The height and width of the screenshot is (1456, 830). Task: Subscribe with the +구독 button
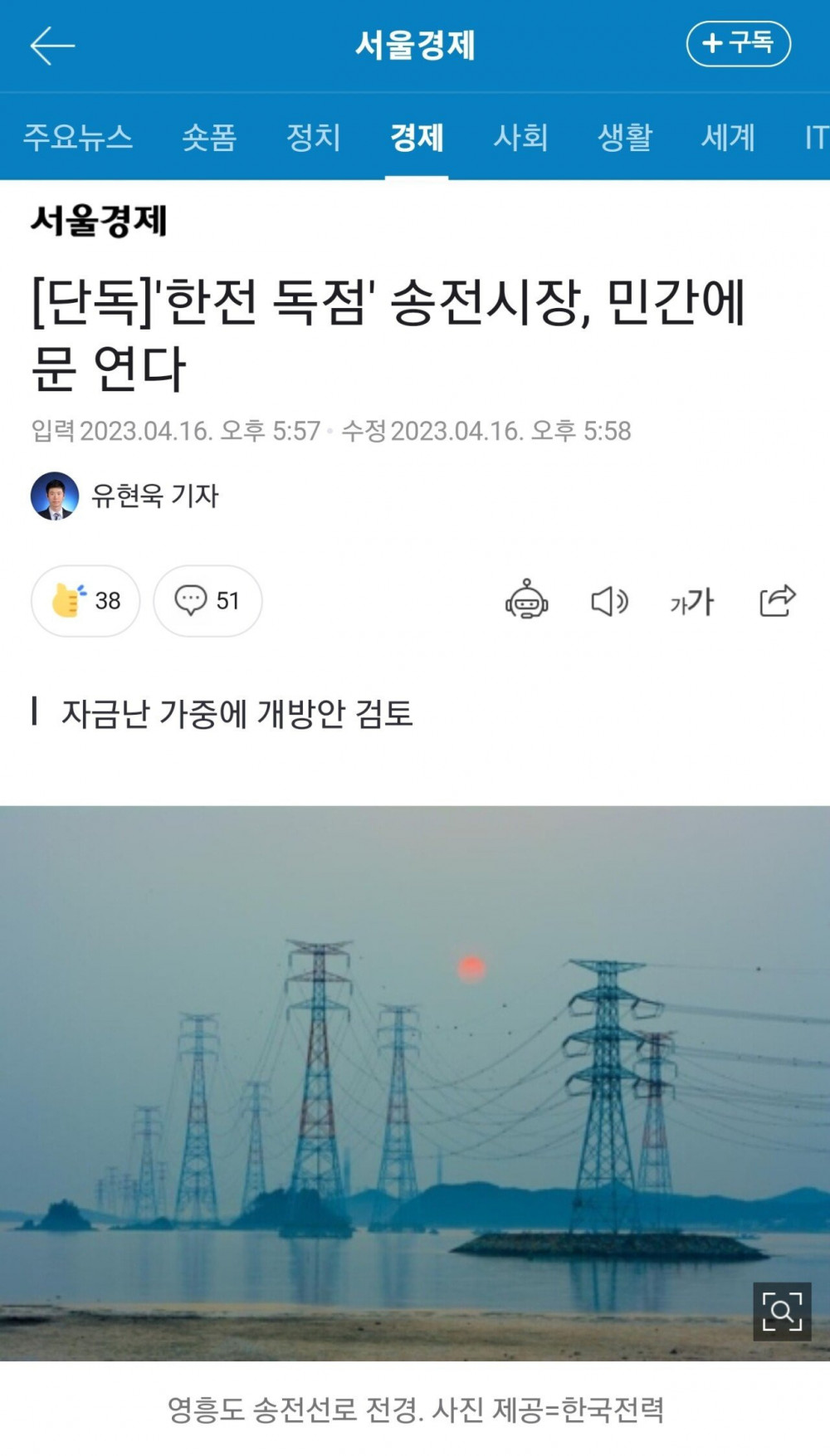(x=738, y=43)
